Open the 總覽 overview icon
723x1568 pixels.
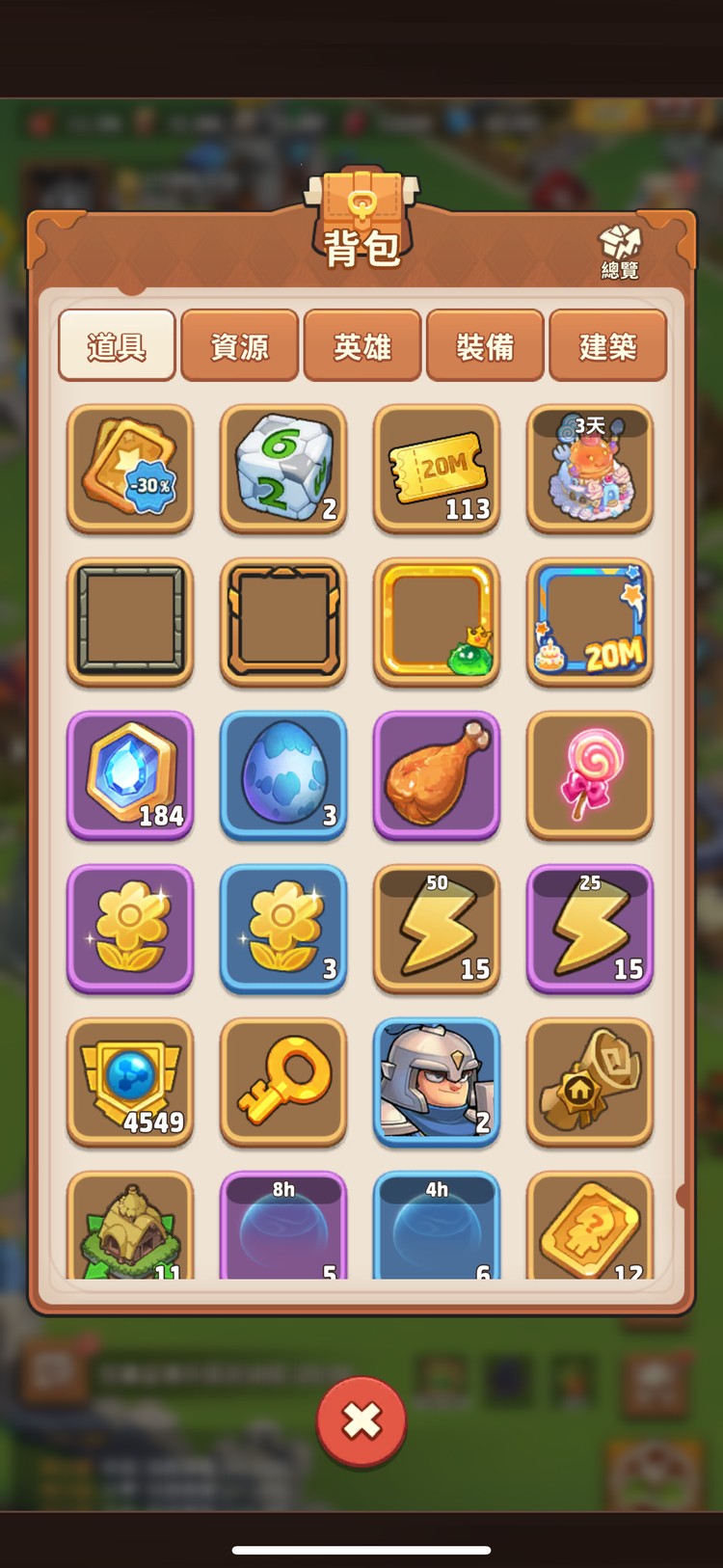point(620,251)
